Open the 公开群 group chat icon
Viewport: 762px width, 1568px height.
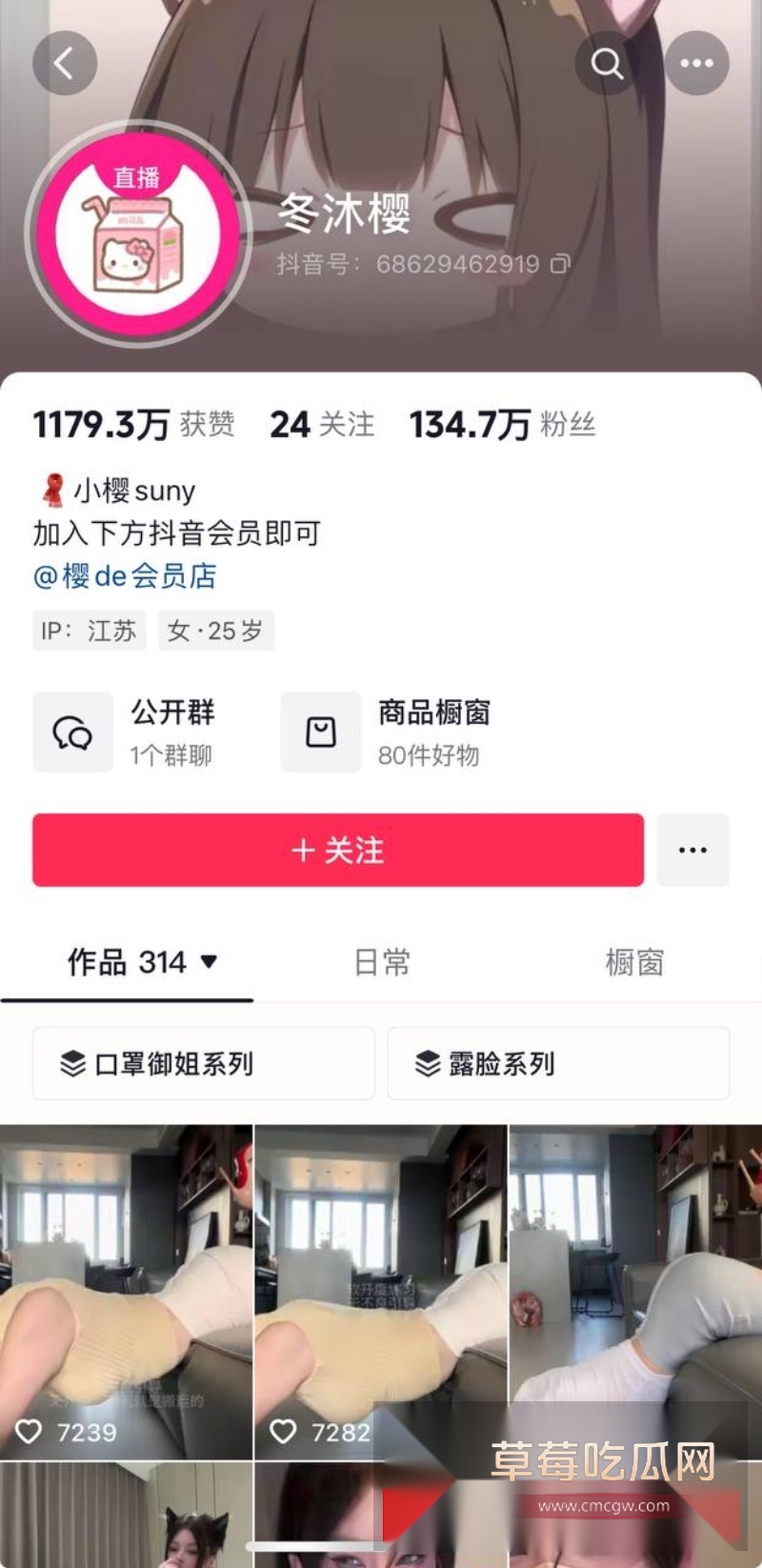[x=72, y=733]
